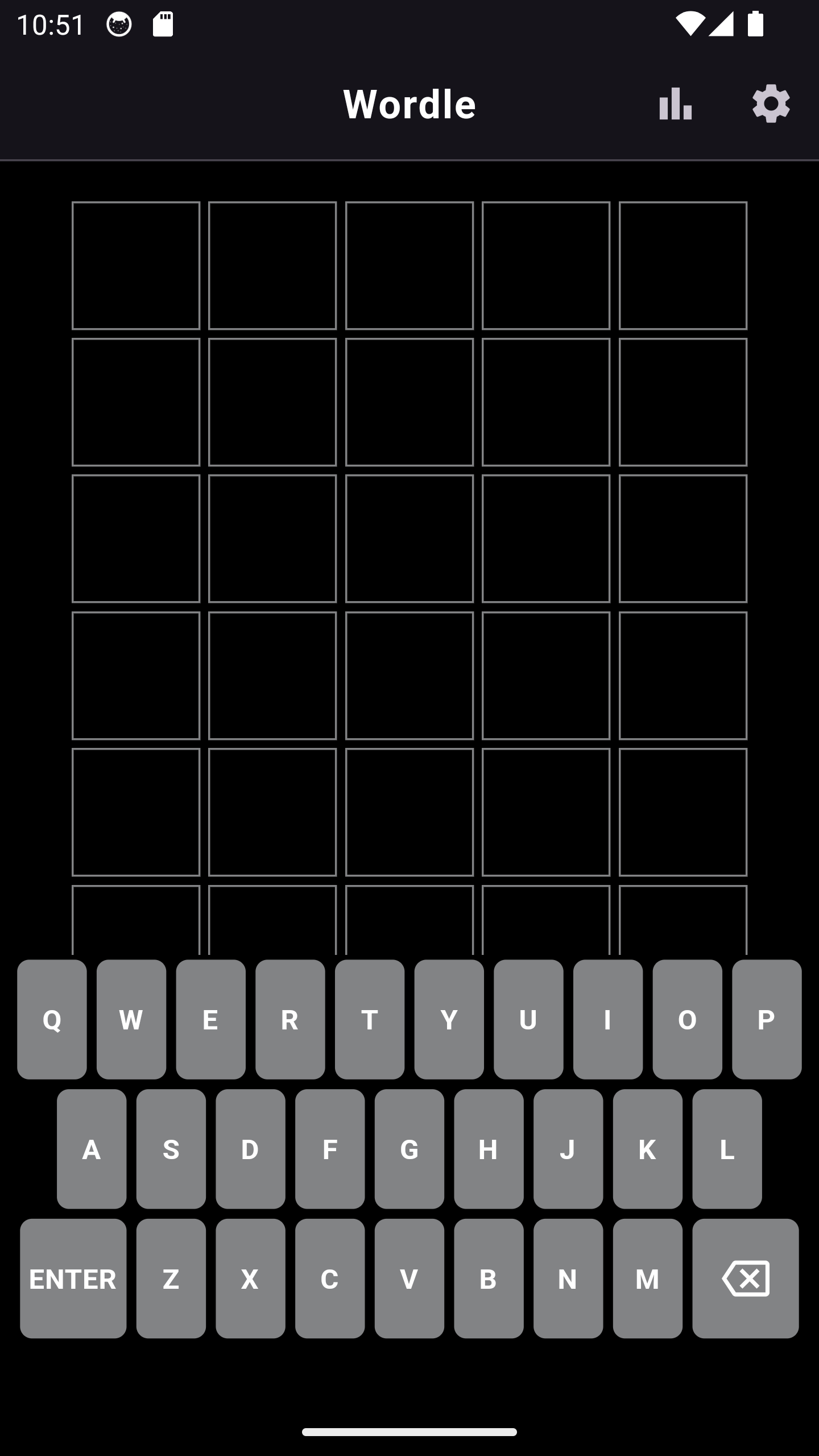Tap the H key
Screen dimensions: 819x1456
pyautogui.click(x=489, y=1149)
